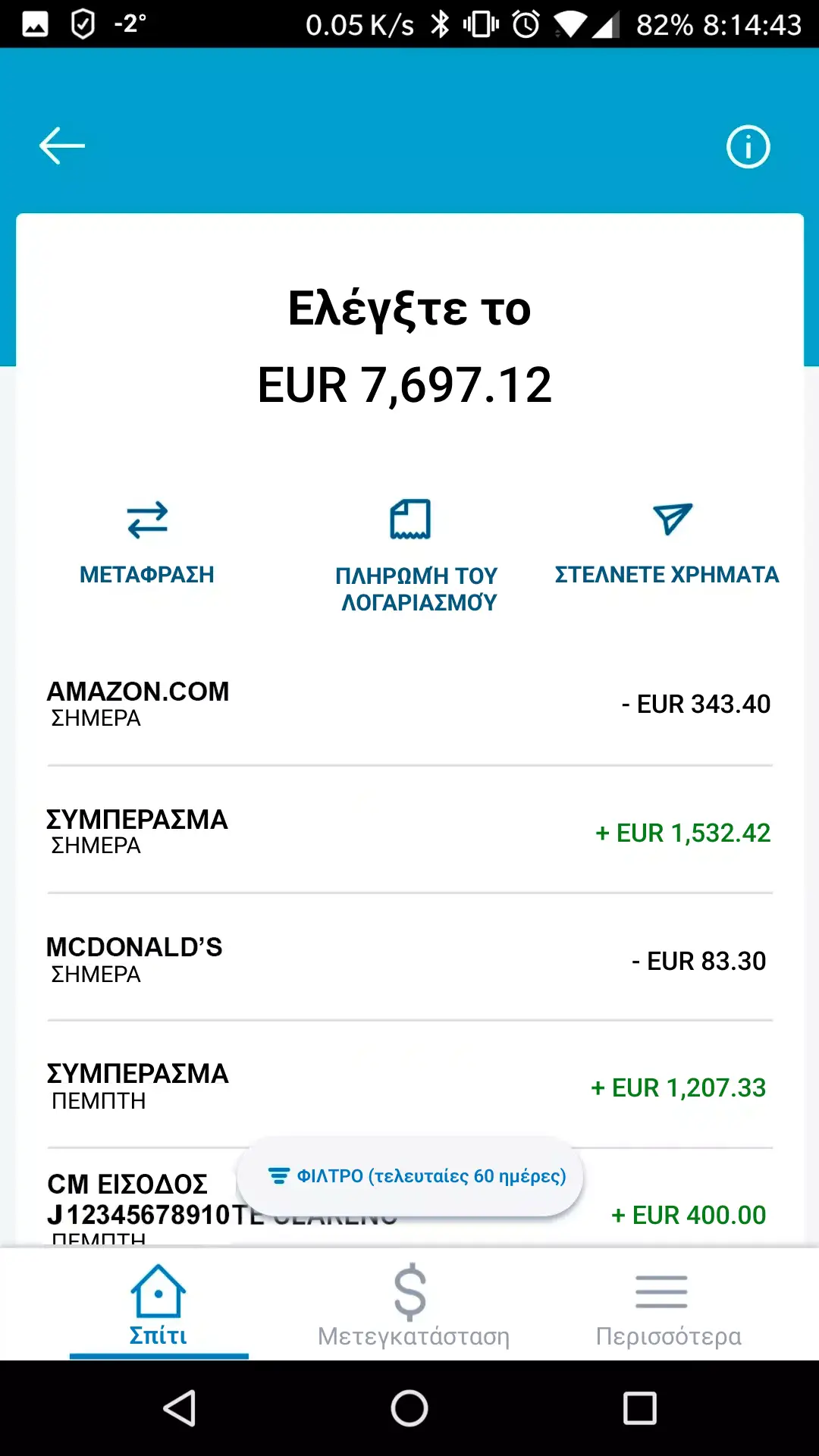The image size is (819, 1456).
Task: Tap the system home button
Action: 409,1408
